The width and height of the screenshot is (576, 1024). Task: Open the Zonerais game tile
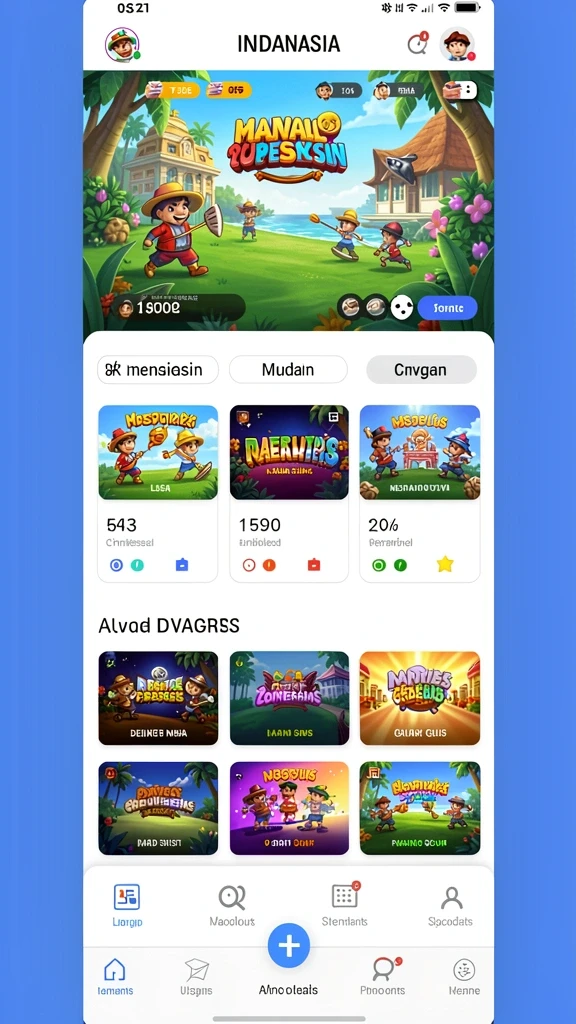pos(289,698)
